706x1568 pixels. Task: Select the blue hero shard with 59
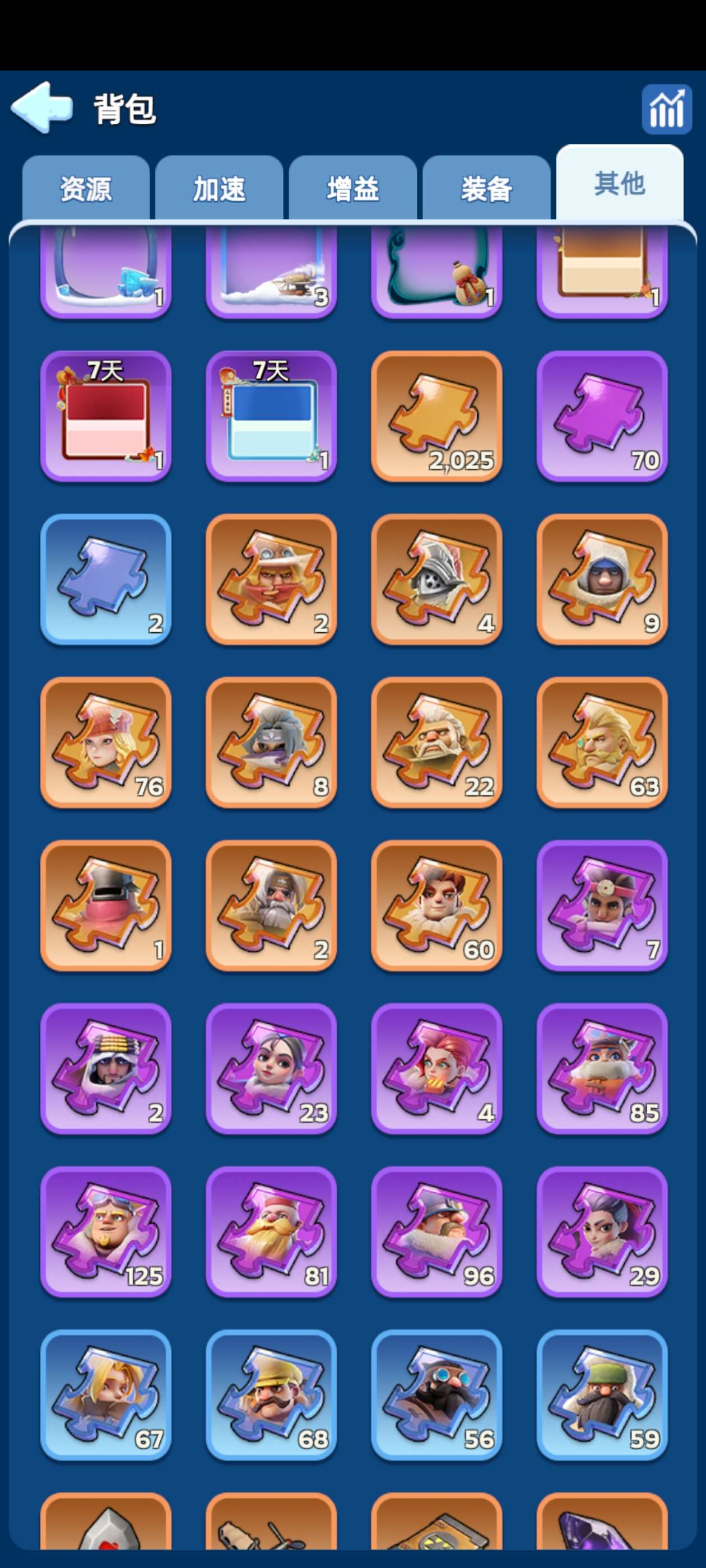click(x=602, y=1394)
